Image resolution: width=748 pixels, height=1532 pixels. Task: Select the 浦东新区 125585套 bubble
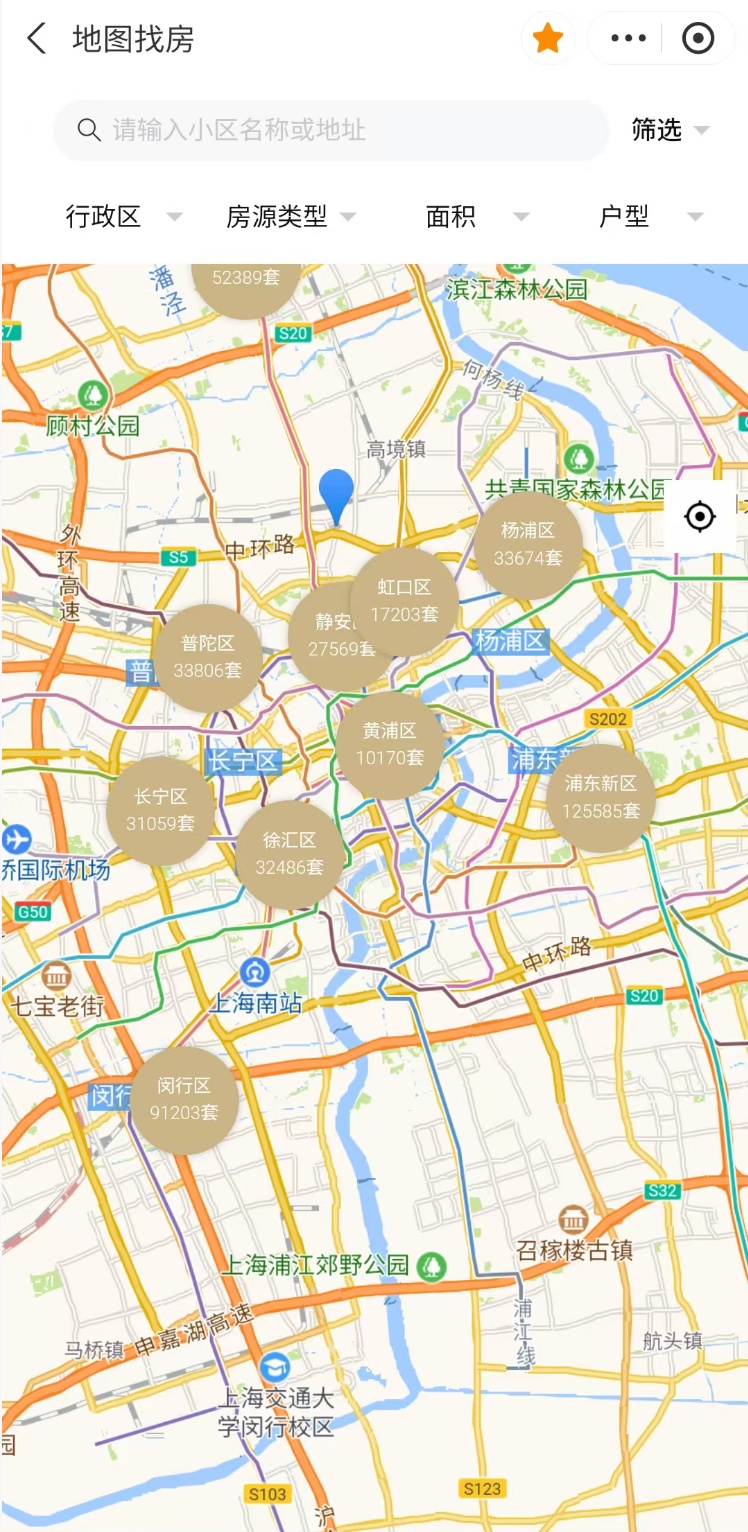coord(600,798)
